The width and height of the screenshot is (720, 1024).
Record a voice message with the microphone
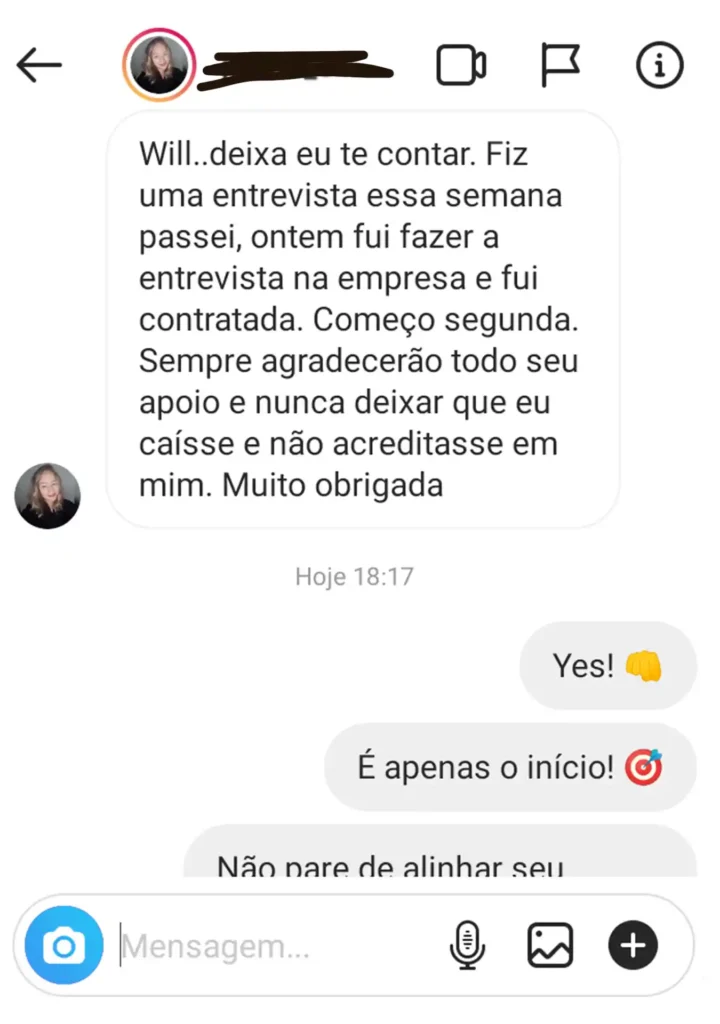466,944
